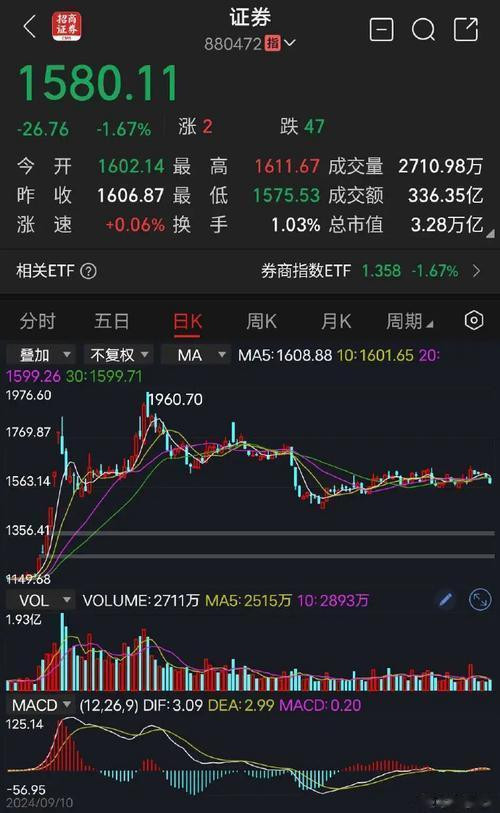The image size is (500, 813).
Task: Open the 不复权 adjustment dropdown
Action: coord(119,355)
